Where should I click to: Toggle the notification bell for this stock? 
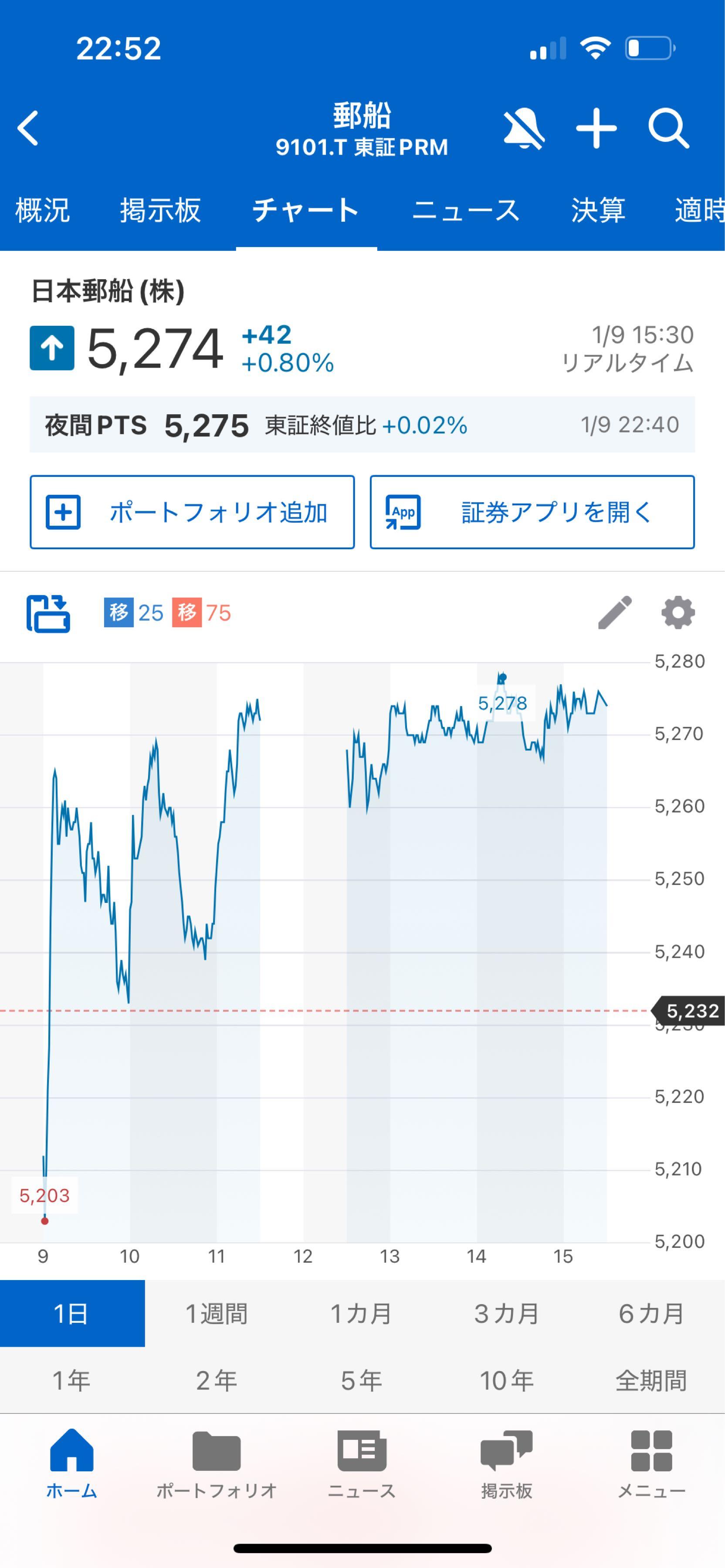[x=524, y=128]
